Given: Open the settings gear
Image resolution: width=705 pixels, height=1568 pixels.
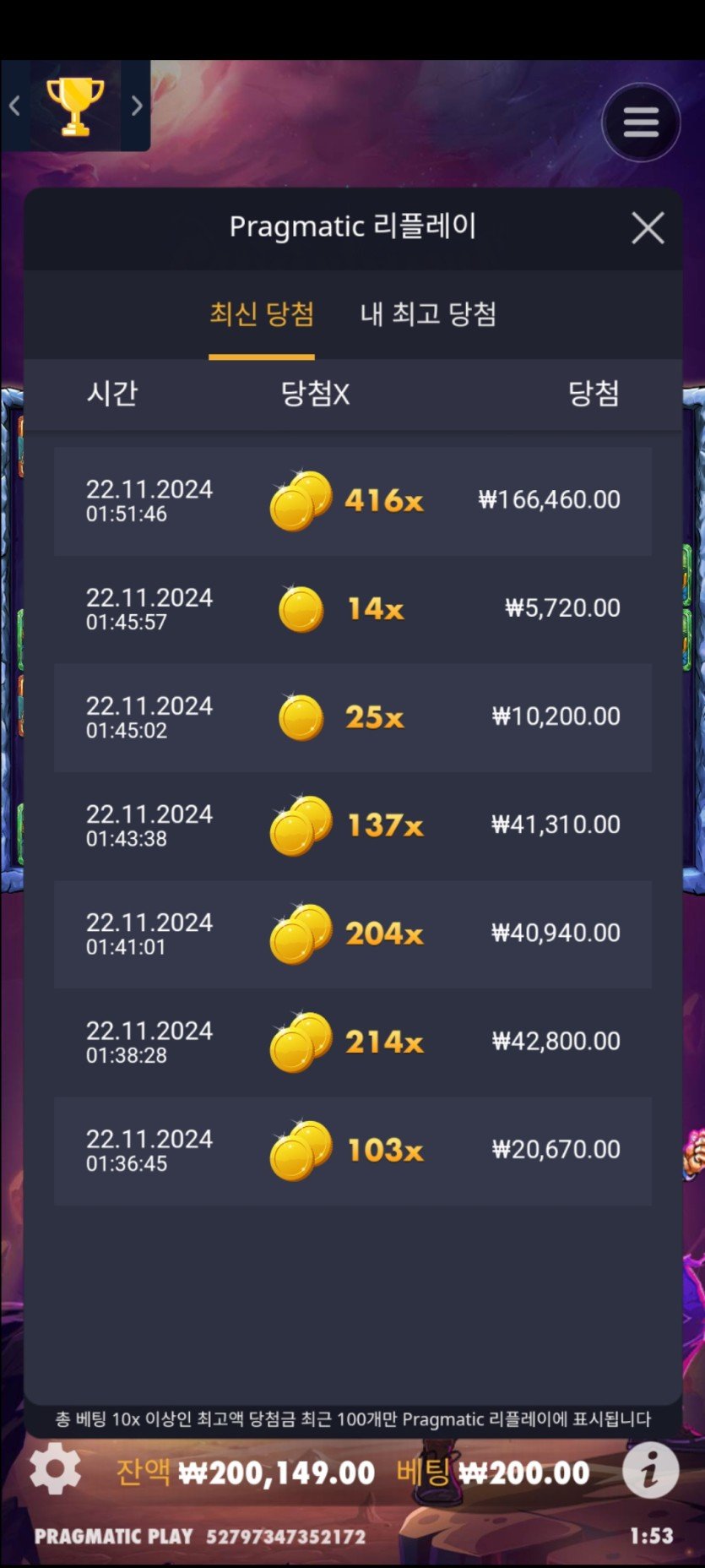Looking at the screenshot, I should (x=56, y=1471).
